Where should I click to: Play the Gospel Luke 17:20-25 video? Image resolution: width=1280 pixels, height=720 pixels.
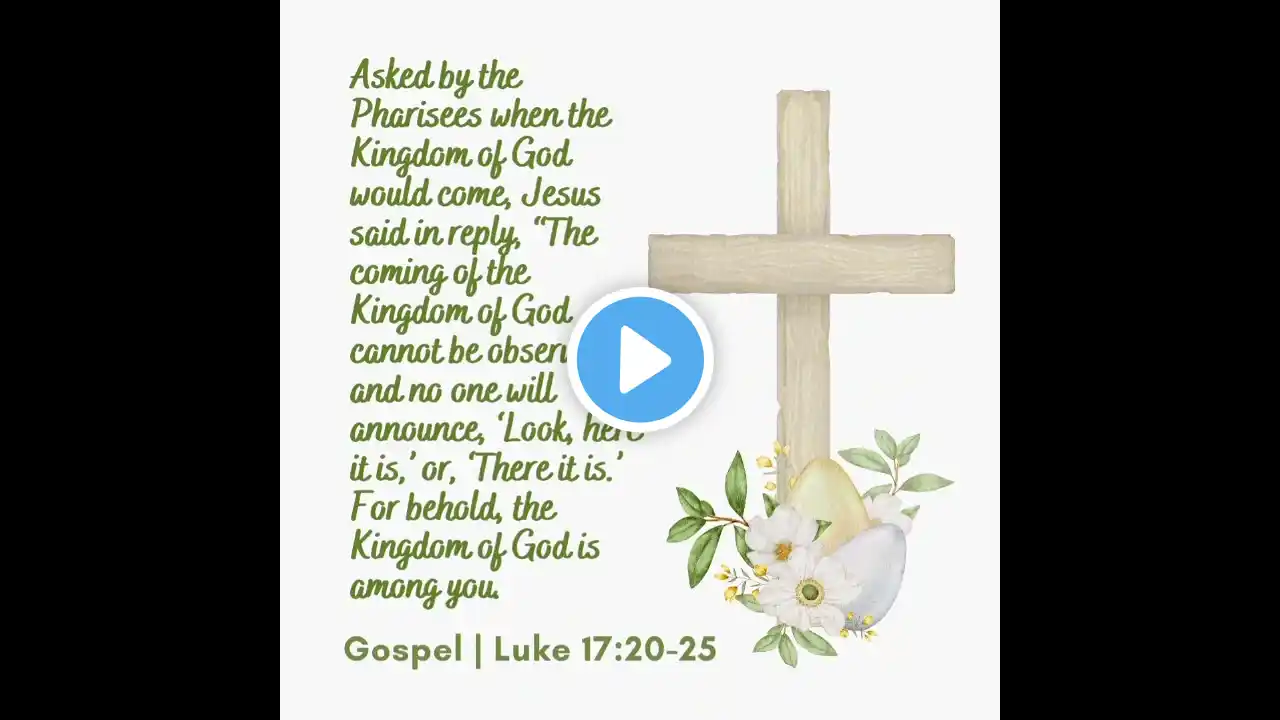[640, 360]
